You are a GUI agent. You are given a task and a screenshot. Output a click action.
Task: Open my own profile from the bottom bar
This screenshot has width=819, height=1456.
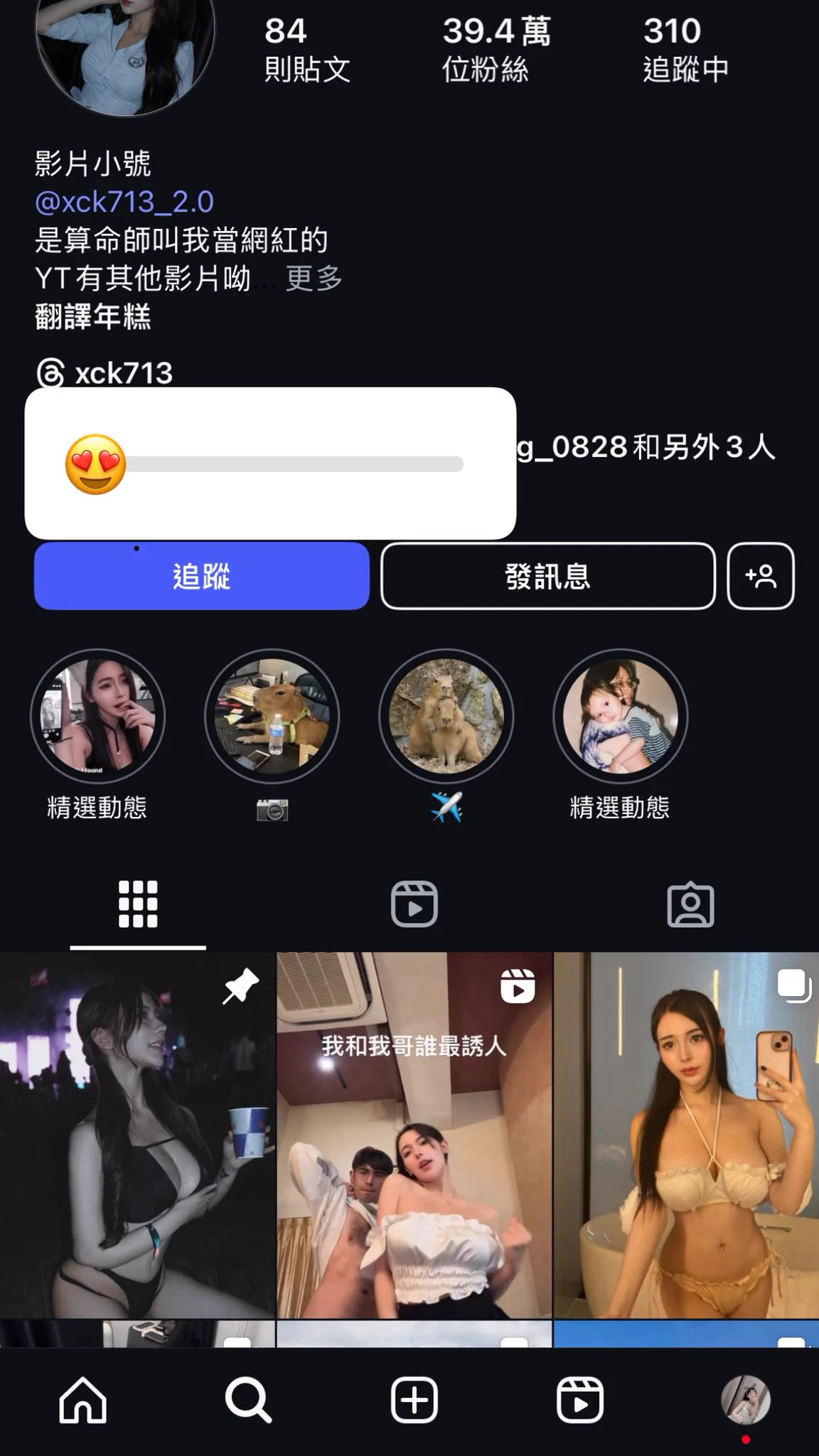(x=745, y=1400)
